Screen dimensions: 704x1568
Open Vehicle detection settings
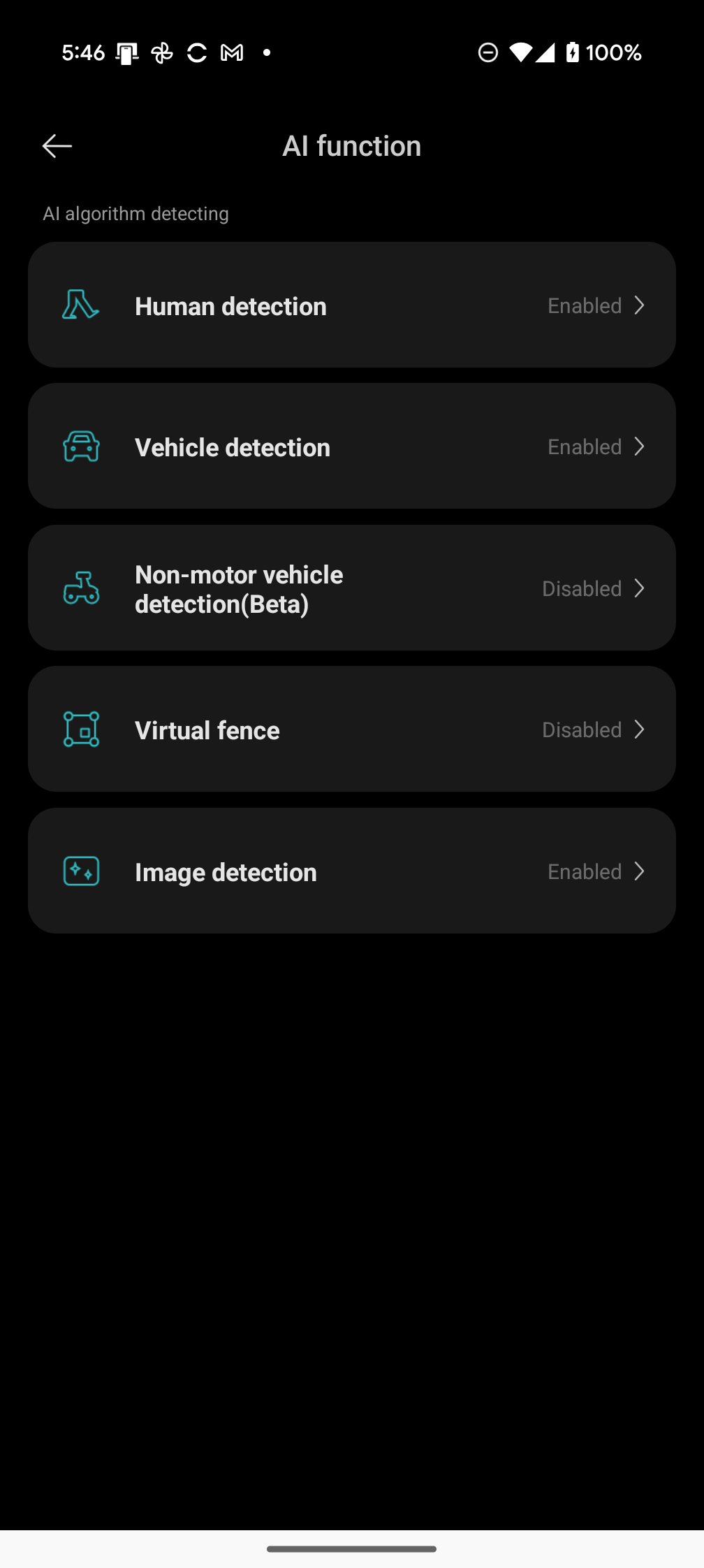click(x=352, y=447)
